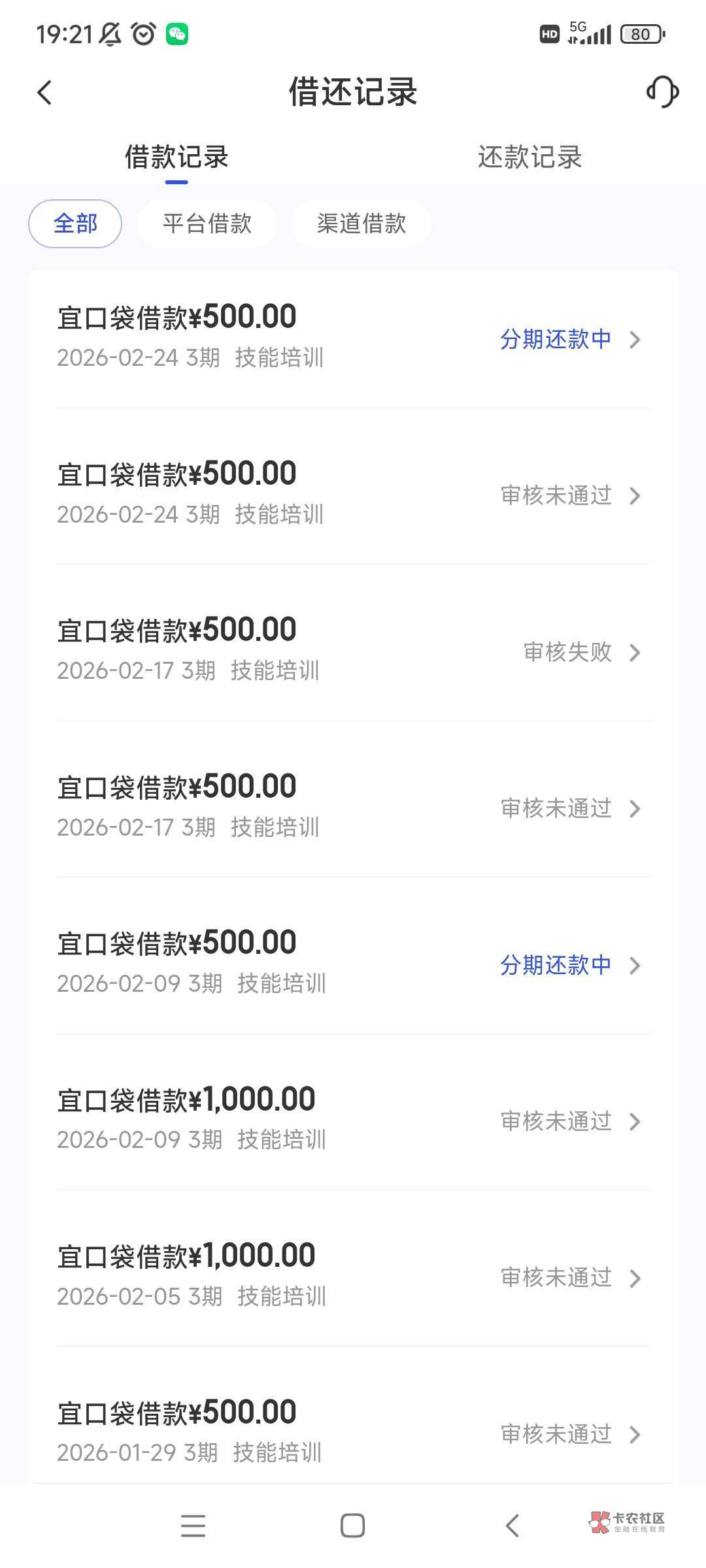
Task: Filter by 平台借款
Action: point(207,223)
